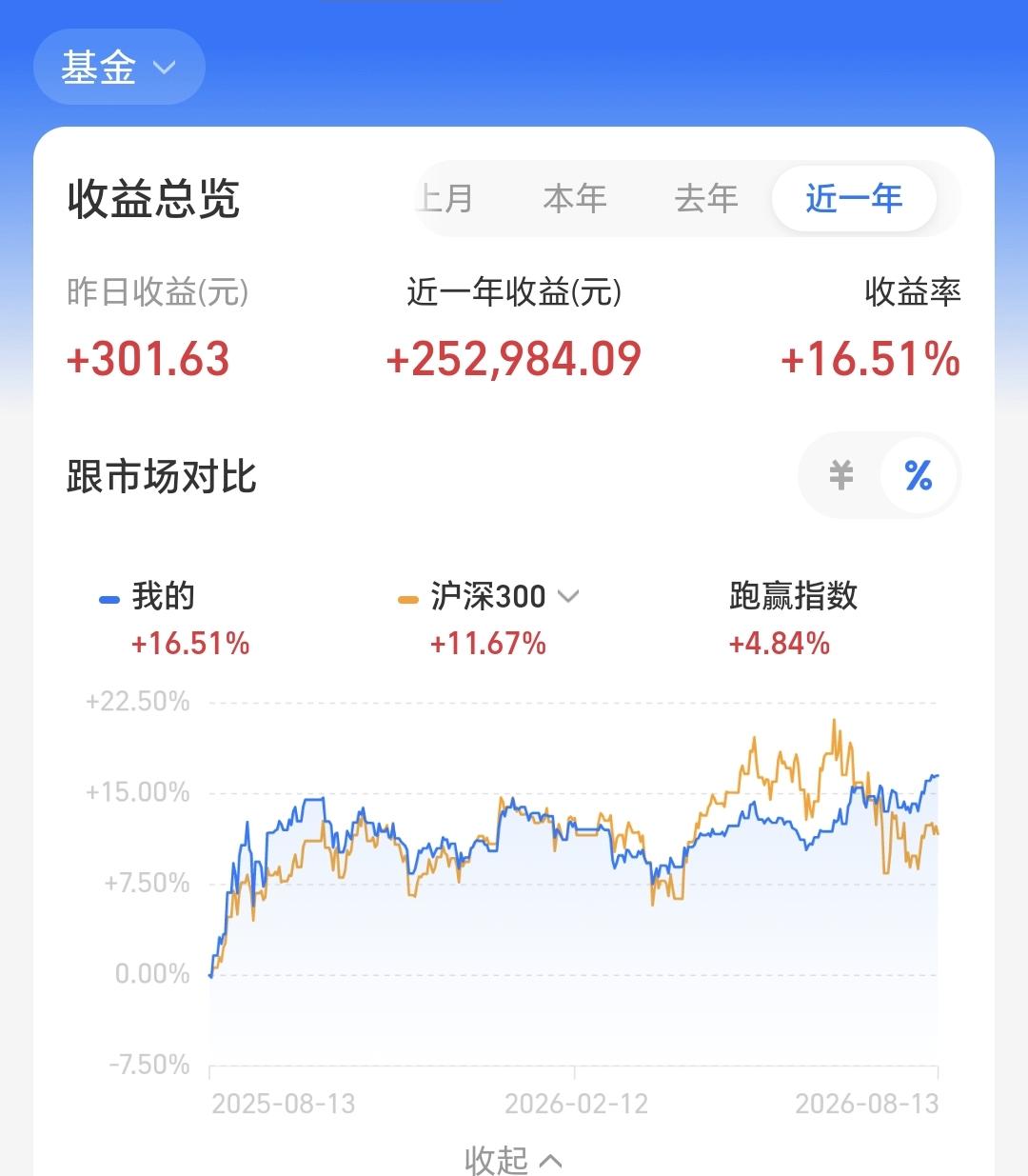Collapse the chart with 收起
The image size is (1028, 1176).
tap(514, 1159)
